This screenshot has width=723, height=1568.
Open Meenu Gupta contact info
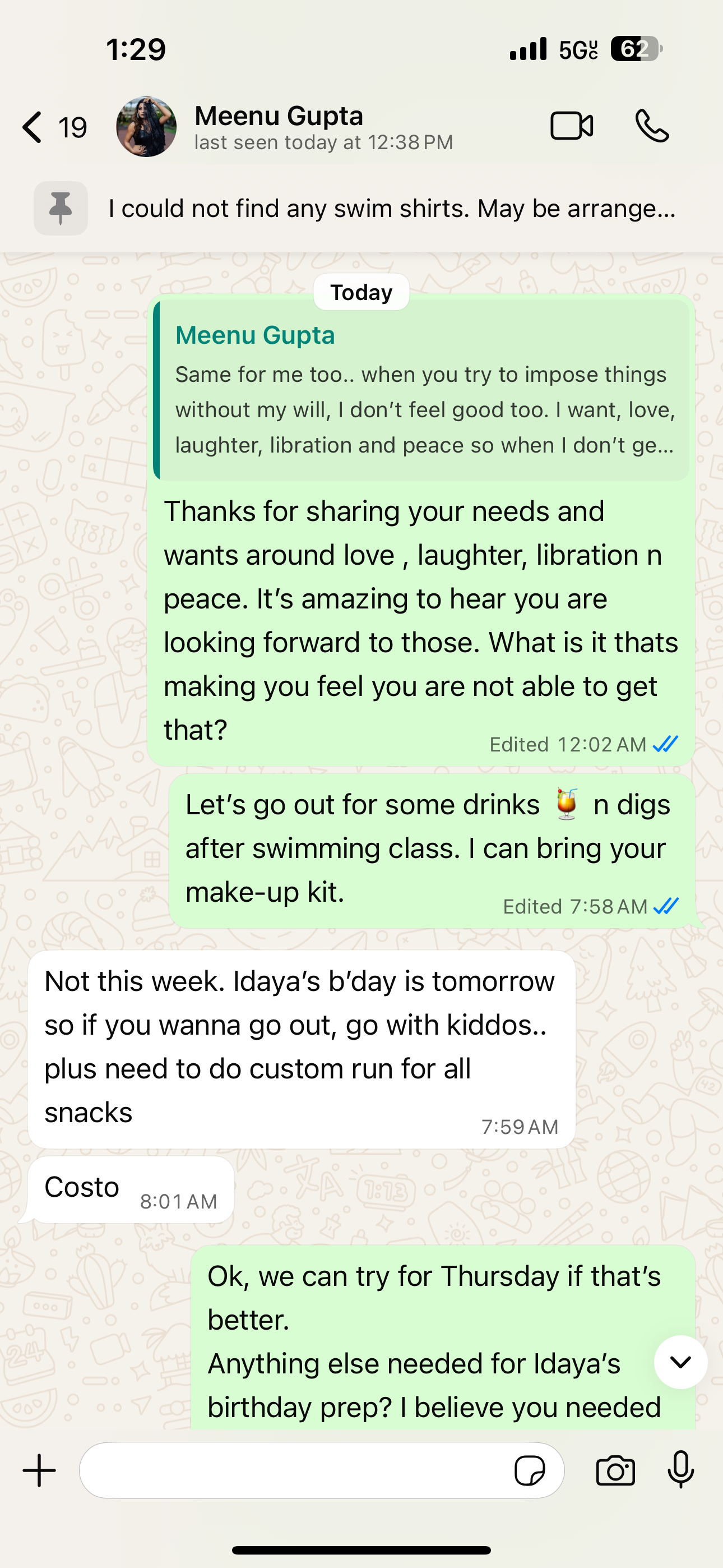coord(323,127)
